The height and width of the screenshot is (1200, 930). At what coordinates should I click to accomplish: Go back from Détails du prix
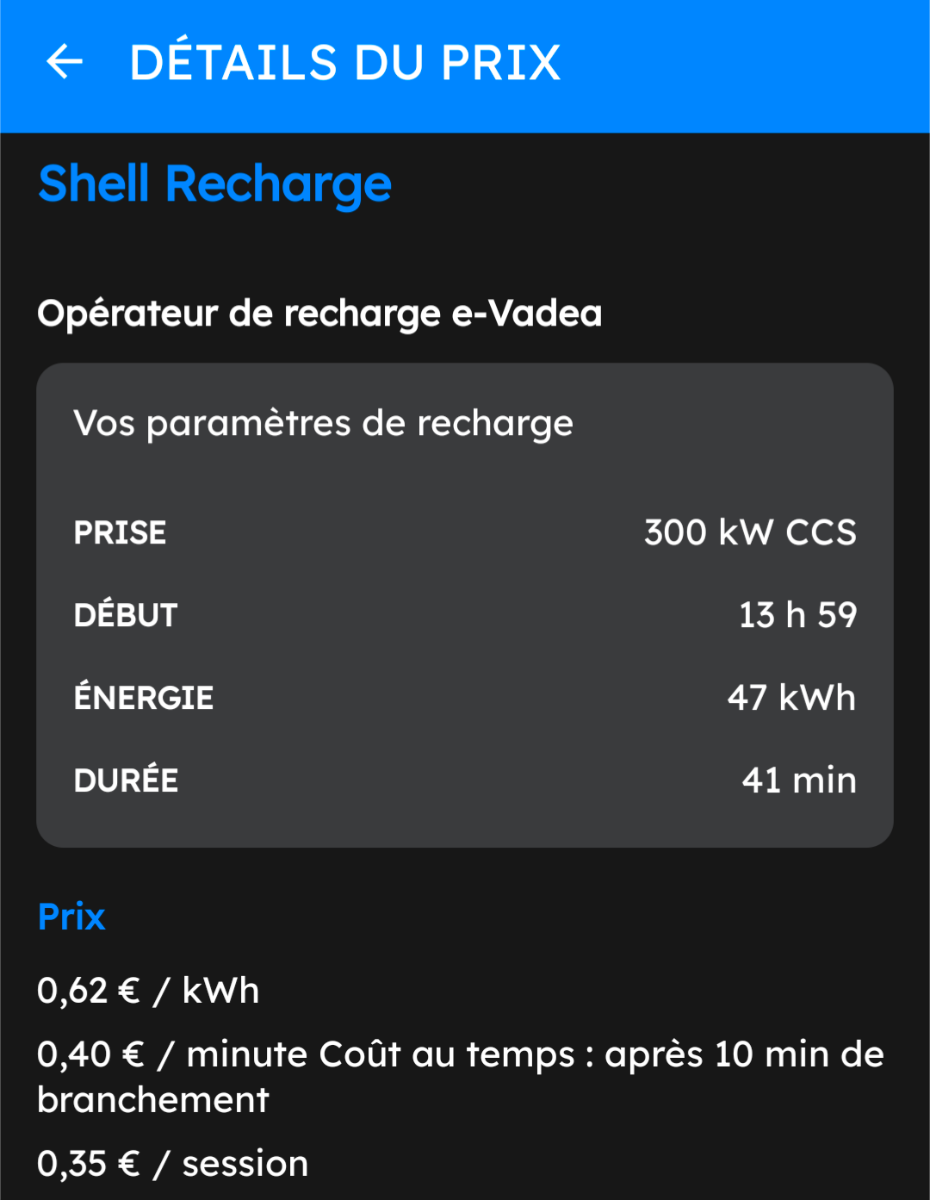tap(64, 62)
